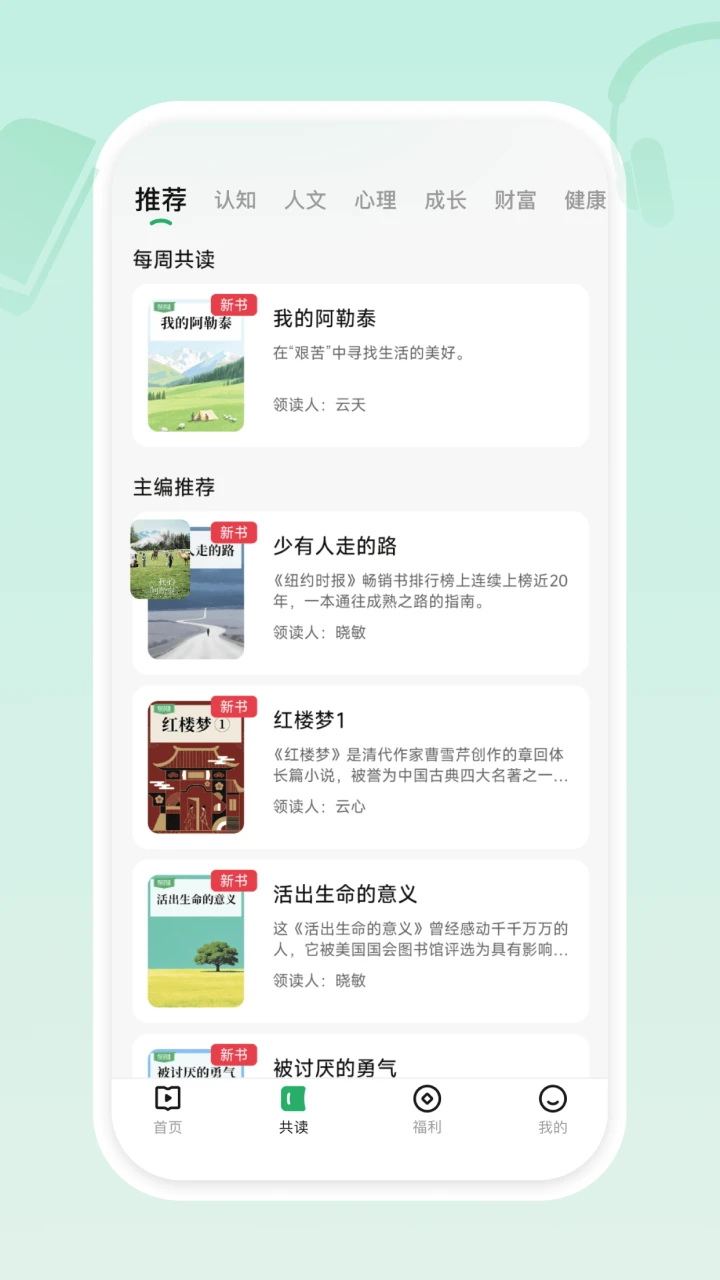This screenshot has width=720, height=1280.
Task: Switch to the 认知 category tab
Action: (x=235, y=200)
